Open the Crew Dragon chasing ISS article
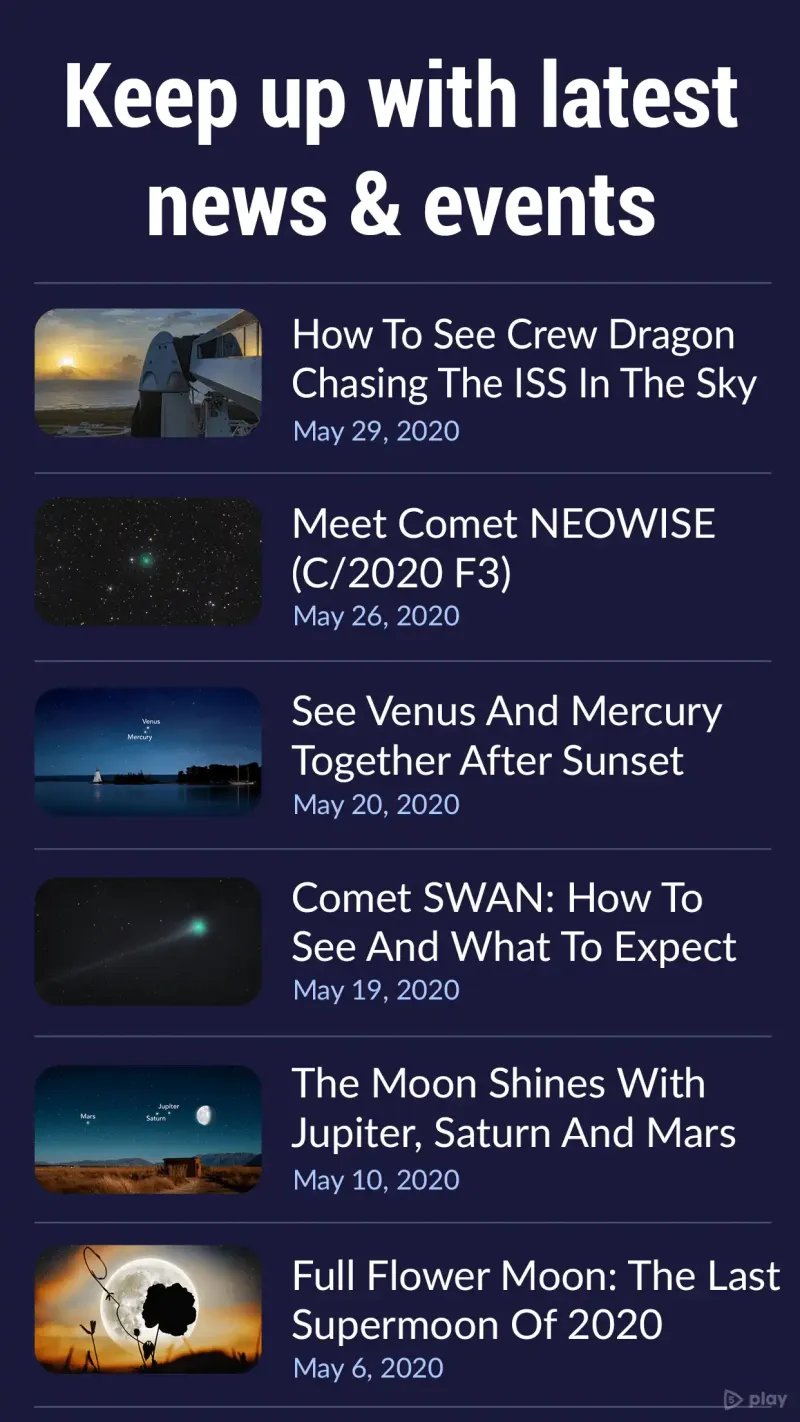The width and height of the screenshot is (800, 1422). pyautogui.click(x=523, y=358)
